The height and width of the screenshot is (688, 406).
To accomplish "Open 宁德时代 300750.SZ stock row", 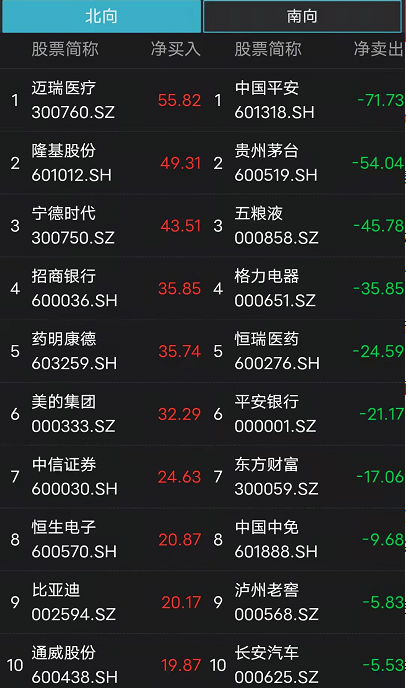I will click(x=101, y=226).
